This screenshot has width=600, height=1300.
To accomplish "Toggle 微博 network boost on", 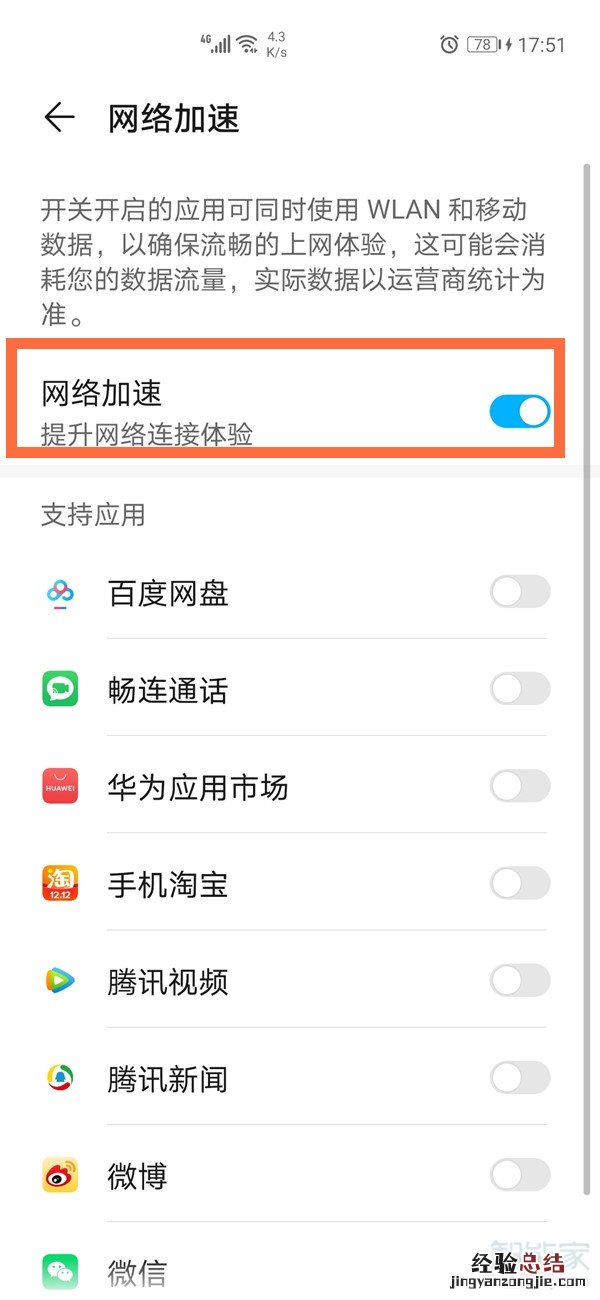I will click(519, 1174).
